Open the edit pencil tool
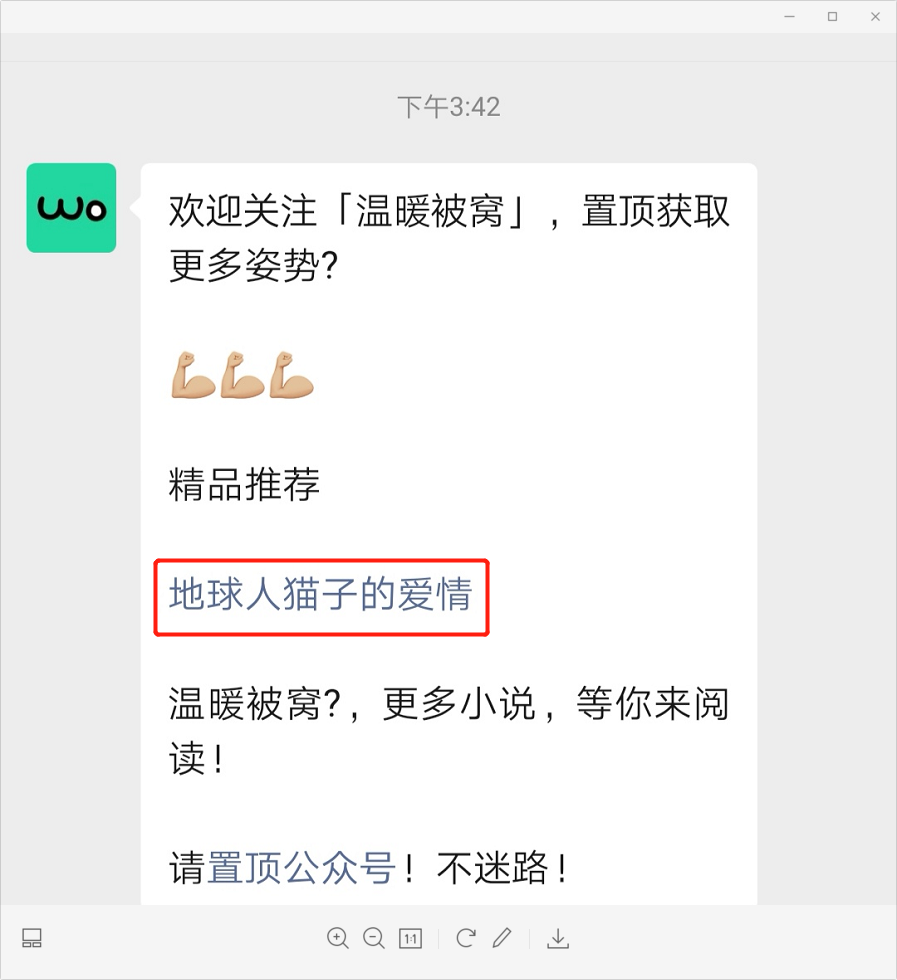Image resolution: width=897 pixels, height=980 pixels. [502, 938]
